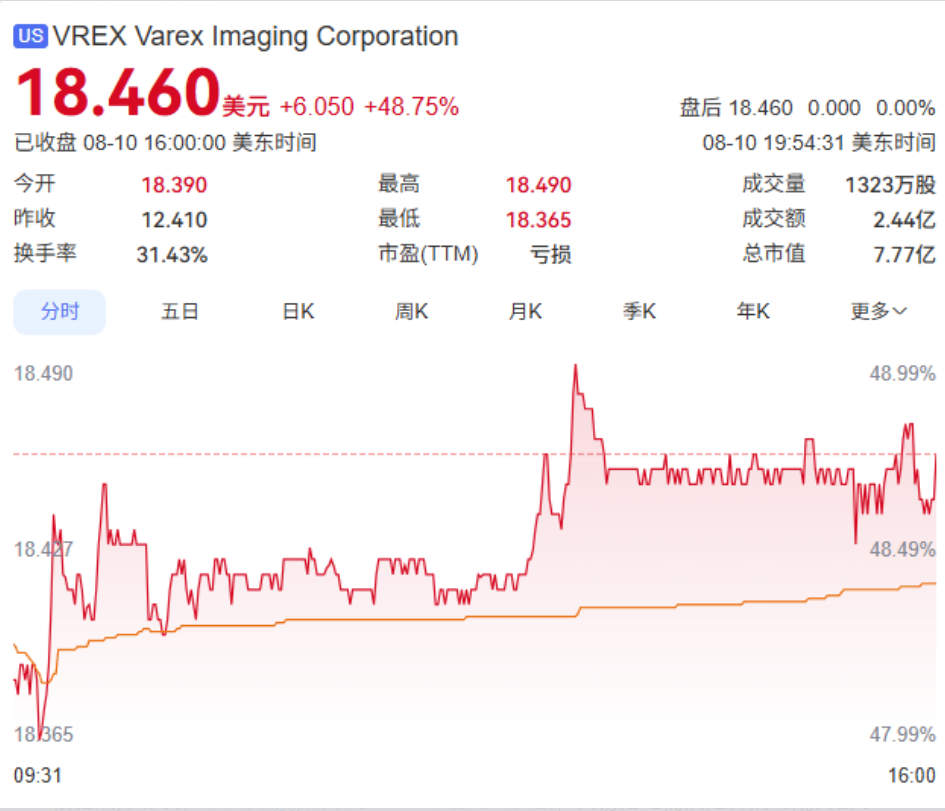
Task: Switch to the 日K daily chart
Action: [298, 312]
